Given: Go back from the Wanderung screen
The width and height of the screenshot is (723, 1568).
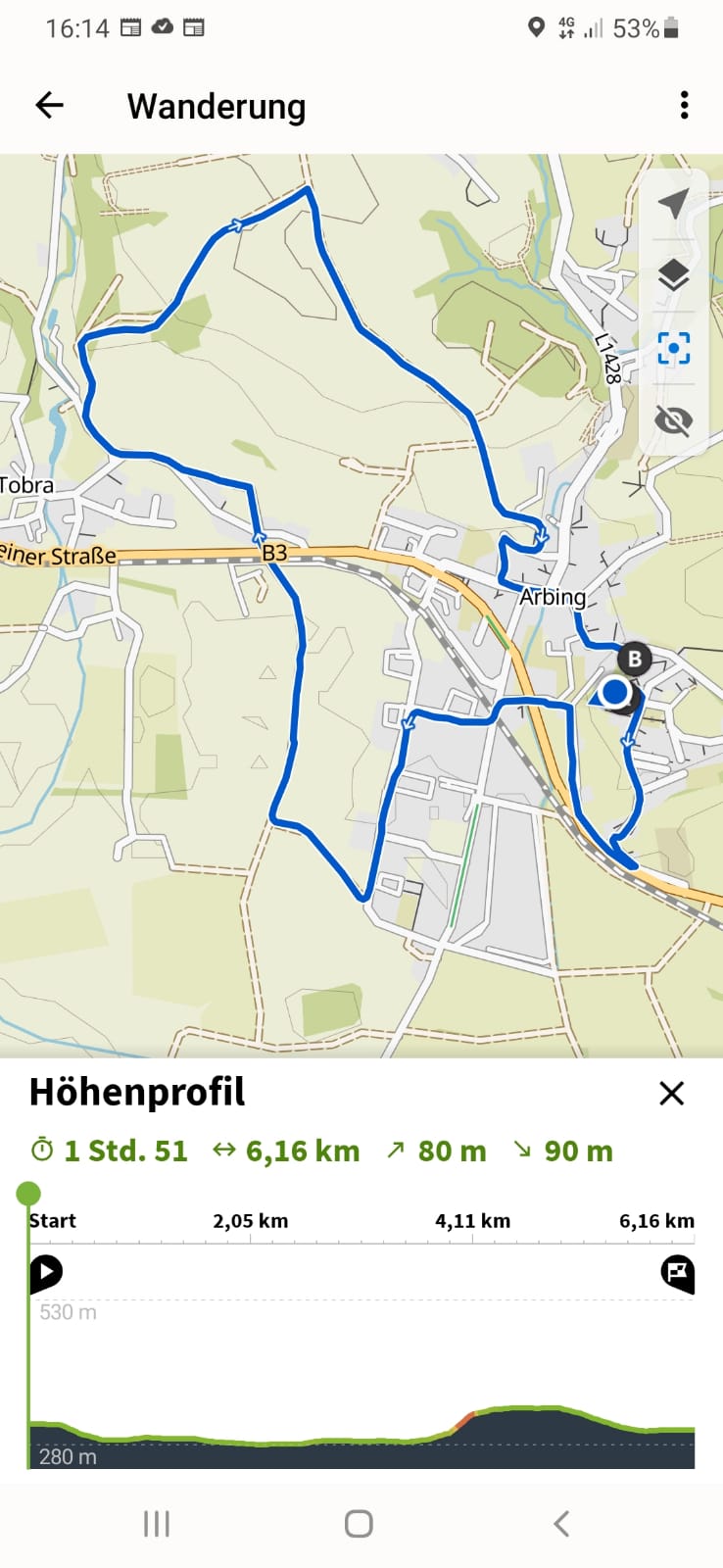Looking at the screenshot, I should point(49,106).
